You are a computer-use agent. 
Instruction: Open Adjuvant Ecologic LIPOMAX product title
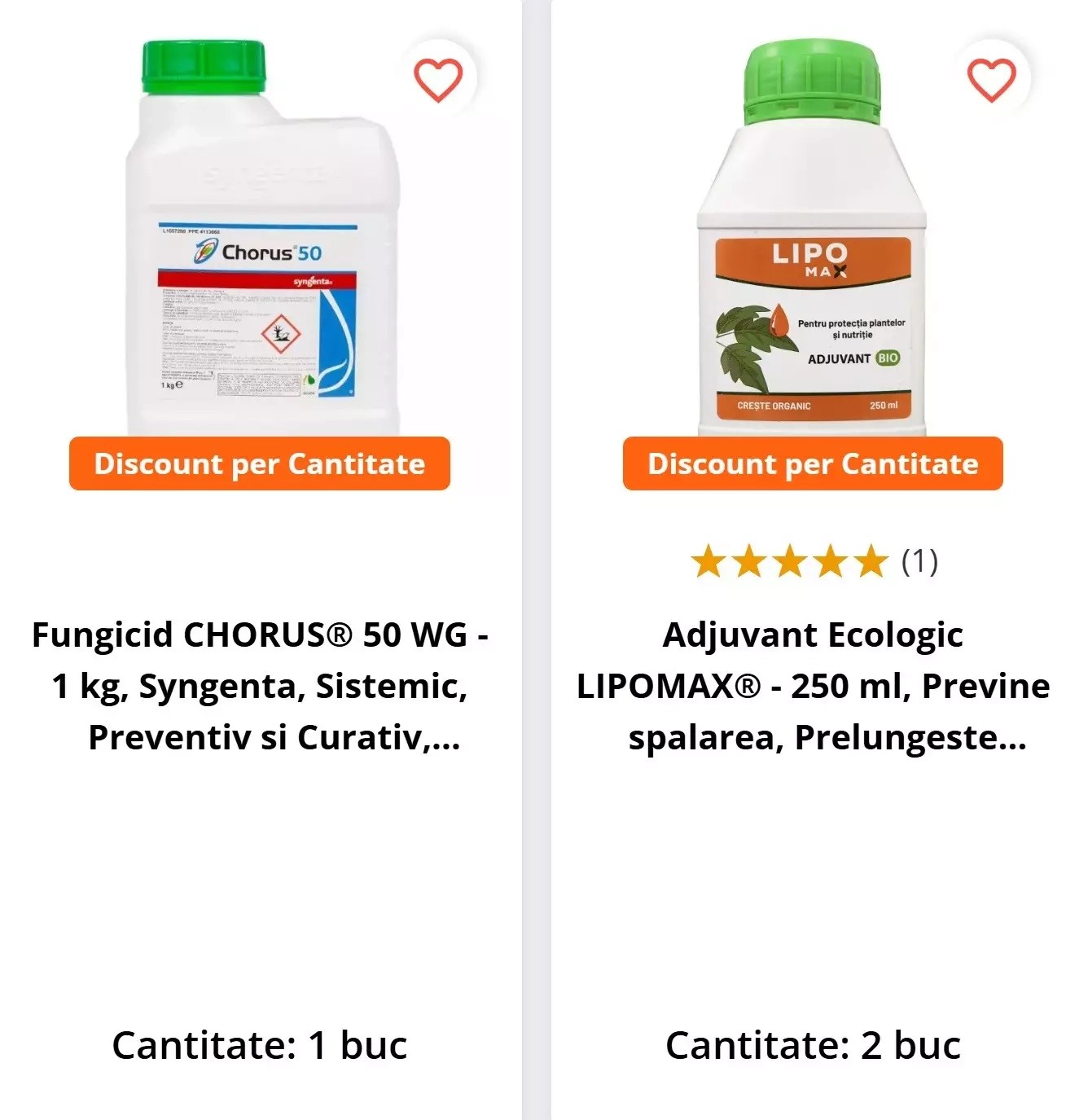pos(813,686)
